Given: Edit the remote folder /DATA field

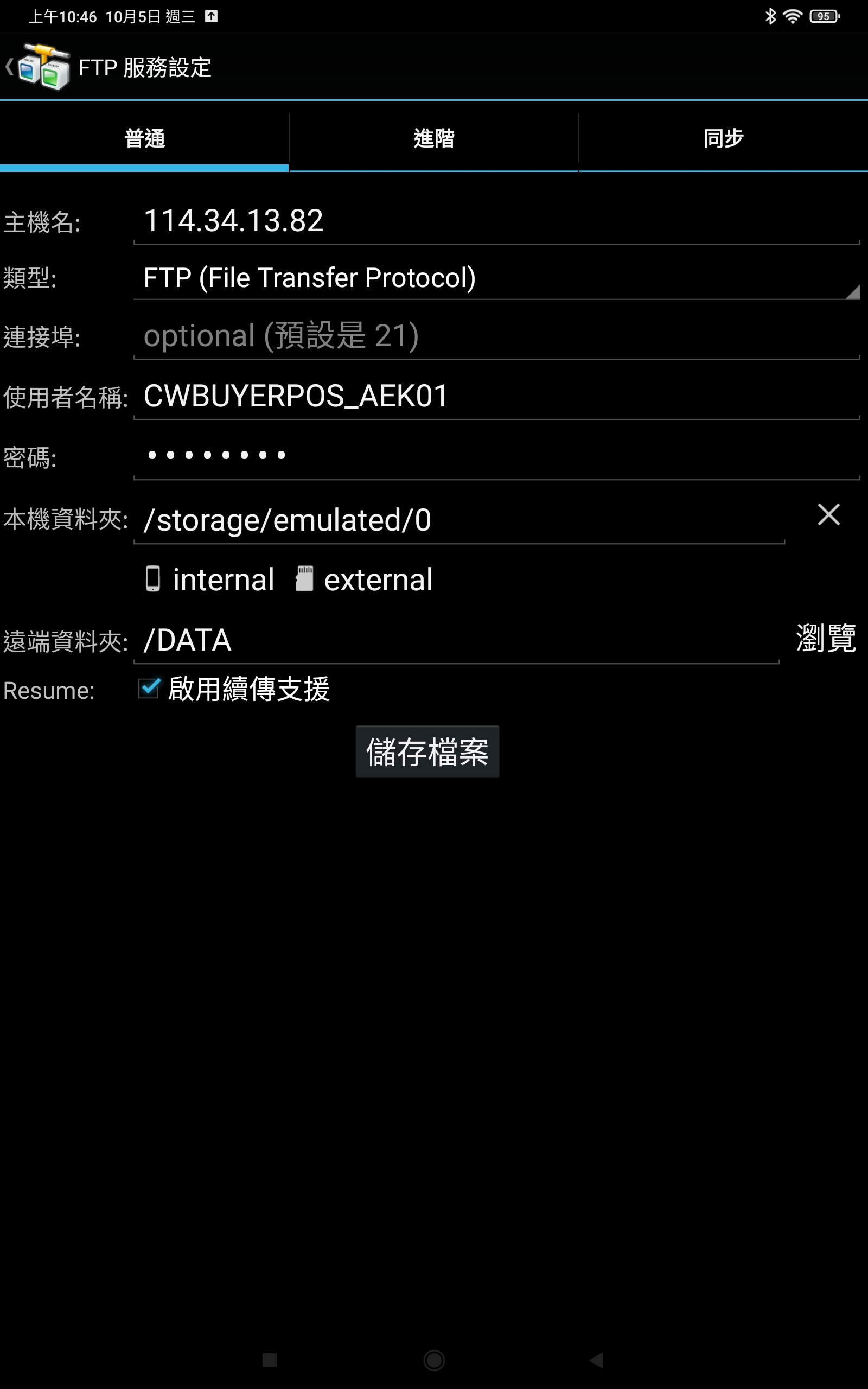Looking at the screenshot, I should pos(456,641).
